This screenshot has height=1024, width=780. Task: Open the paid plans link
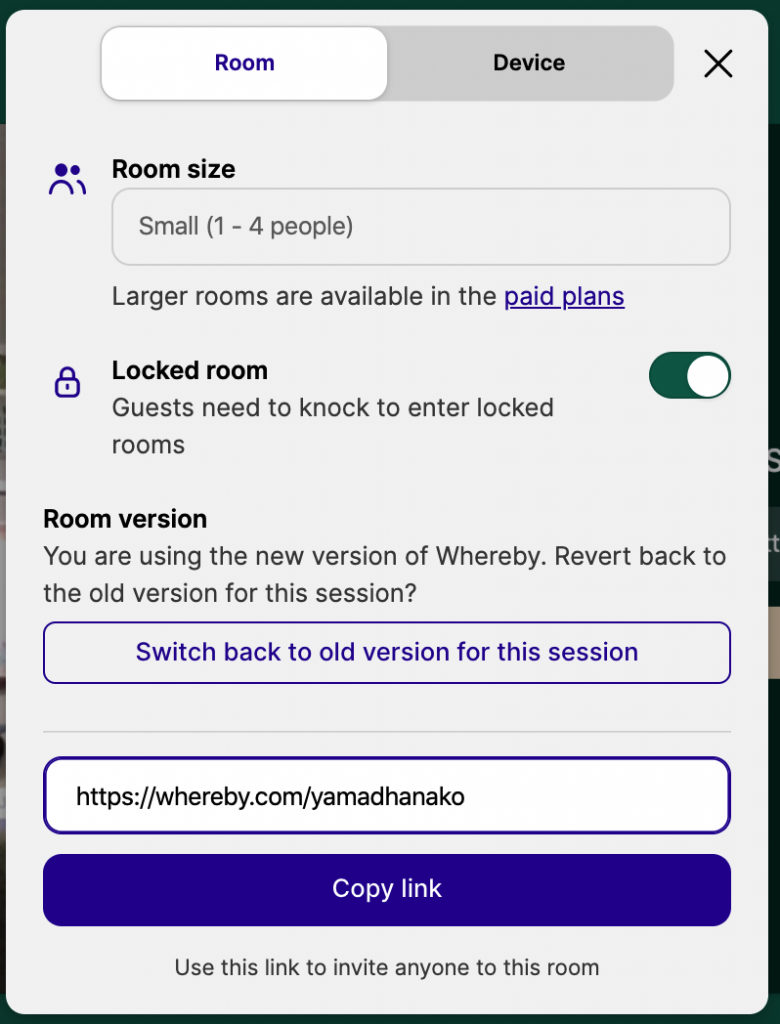(x=564, y=297)
